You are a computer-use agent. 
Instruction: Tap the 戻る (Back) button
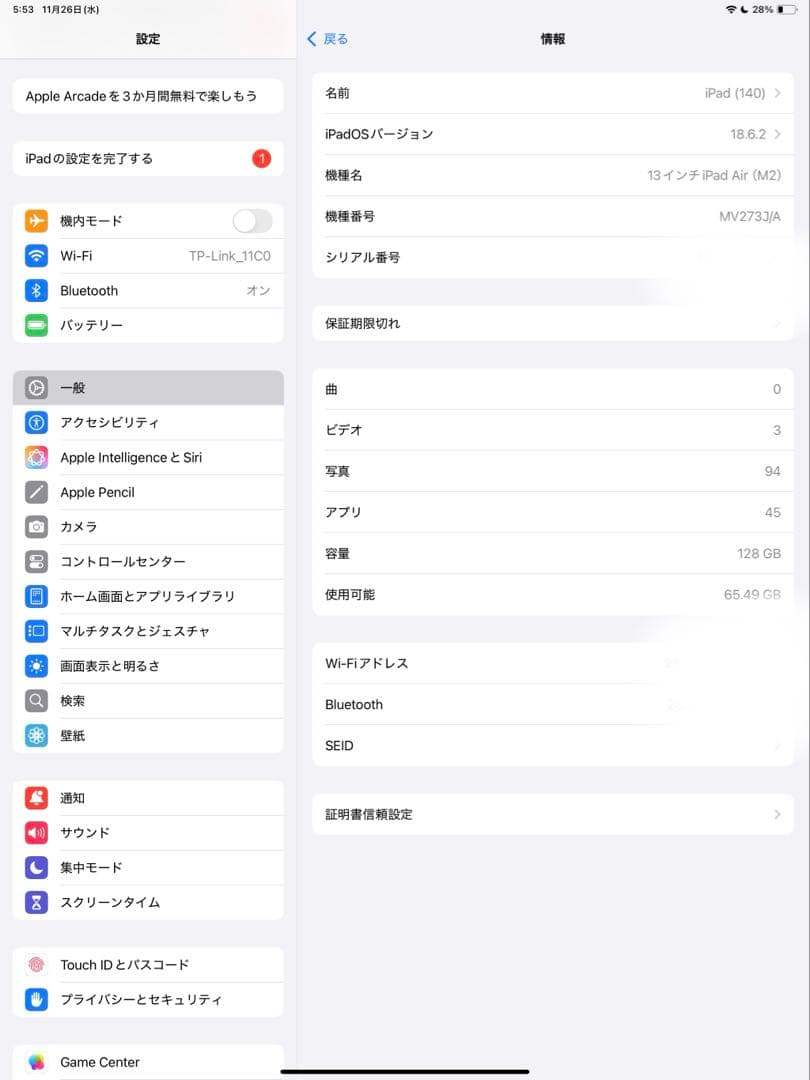pyautogui.click(x=328, y=39)
